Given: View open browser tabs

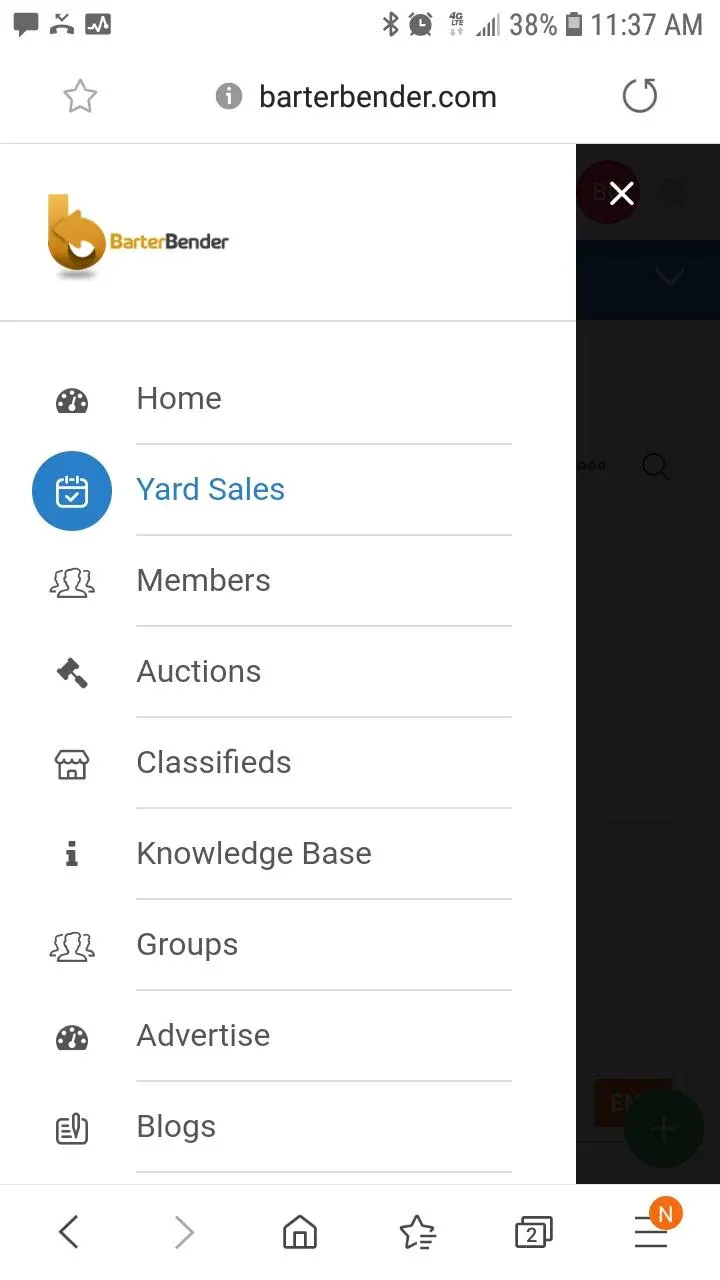Looking at the screenshot, I should click(x=533, y=1232).
